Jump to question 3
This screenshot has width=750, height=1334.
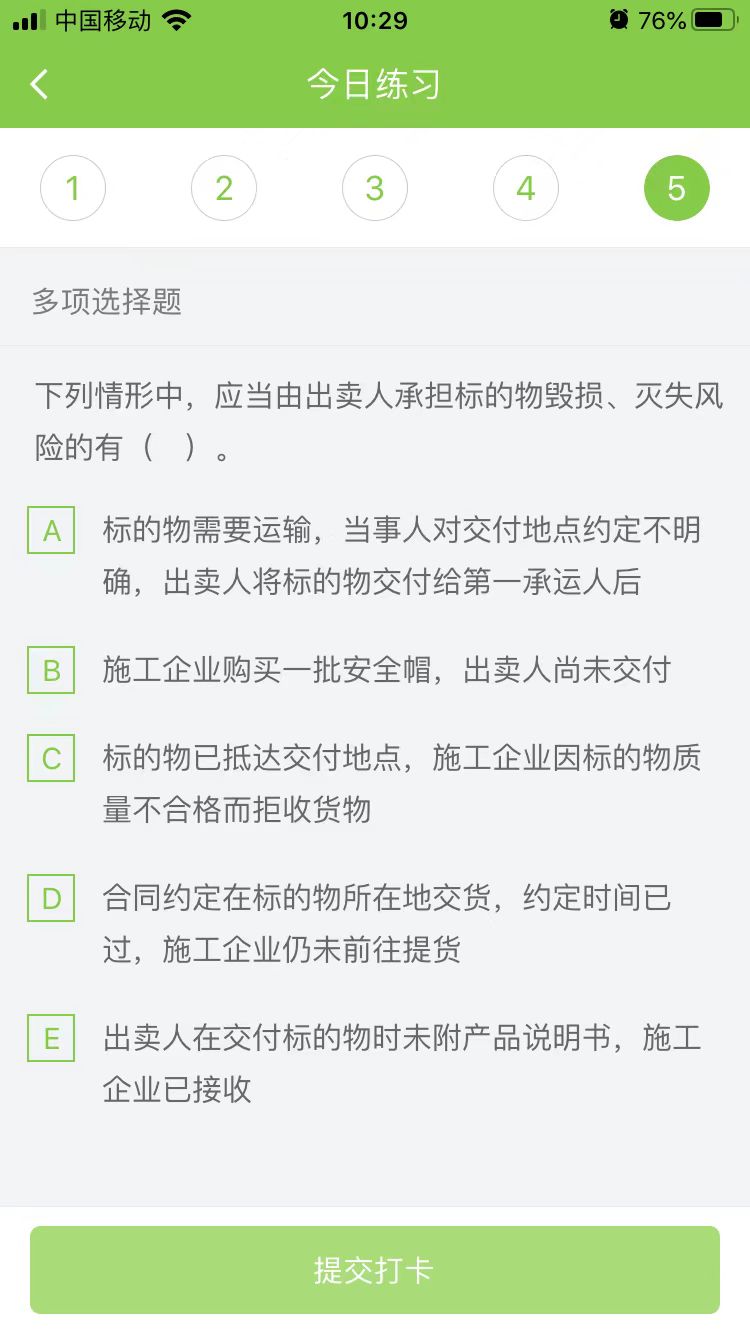click(x=375, y=188)
